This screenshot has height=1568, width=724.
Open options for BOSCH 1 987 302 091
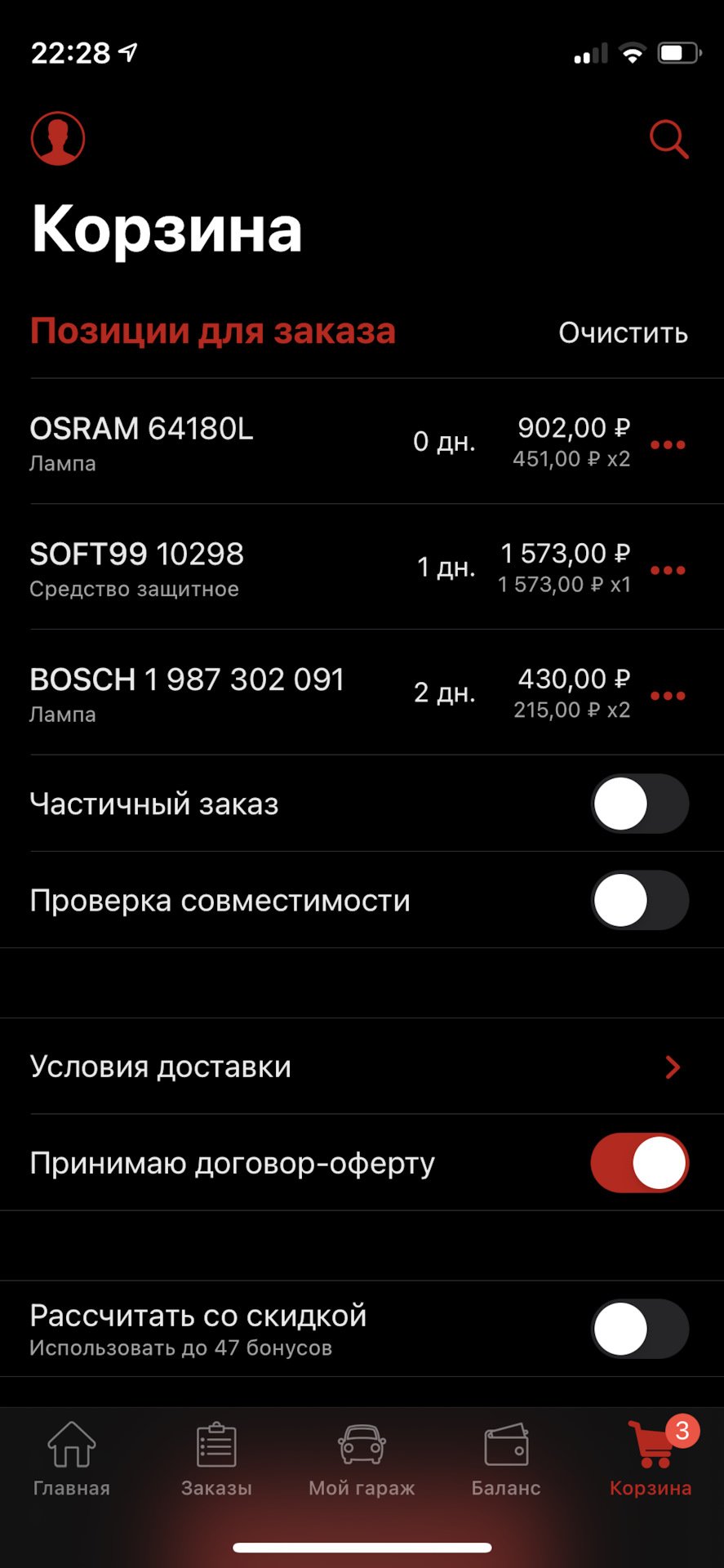tap(668, 696)
